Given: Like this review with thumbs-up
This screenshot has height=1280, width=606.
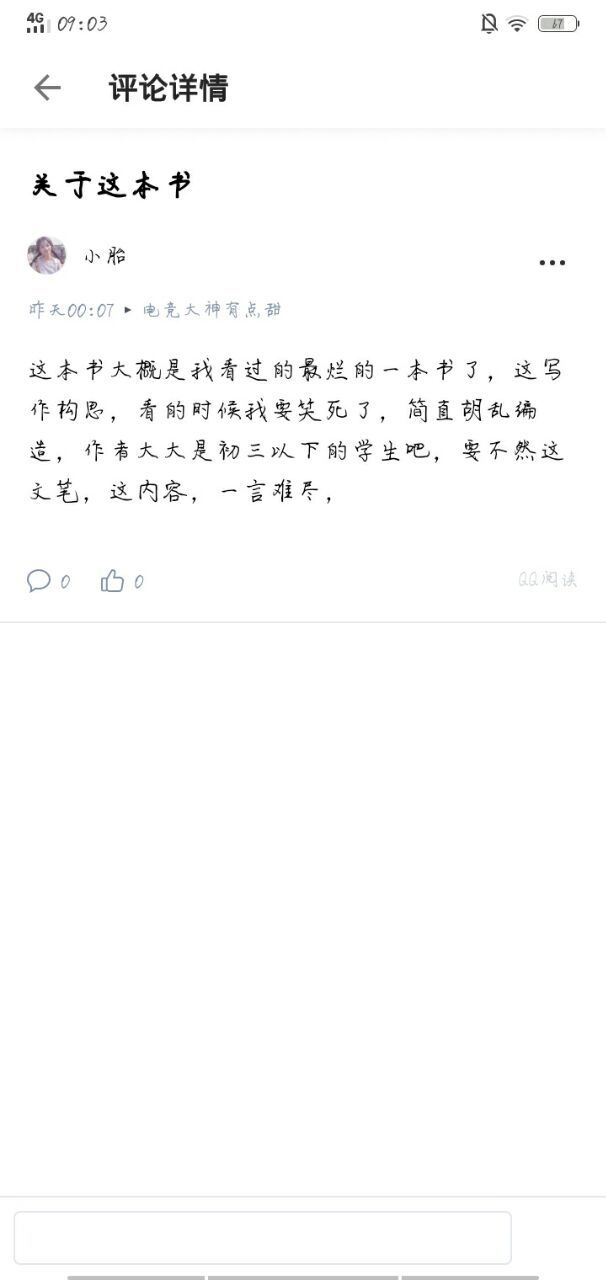Looking at the screenshot, I should 112,581.
